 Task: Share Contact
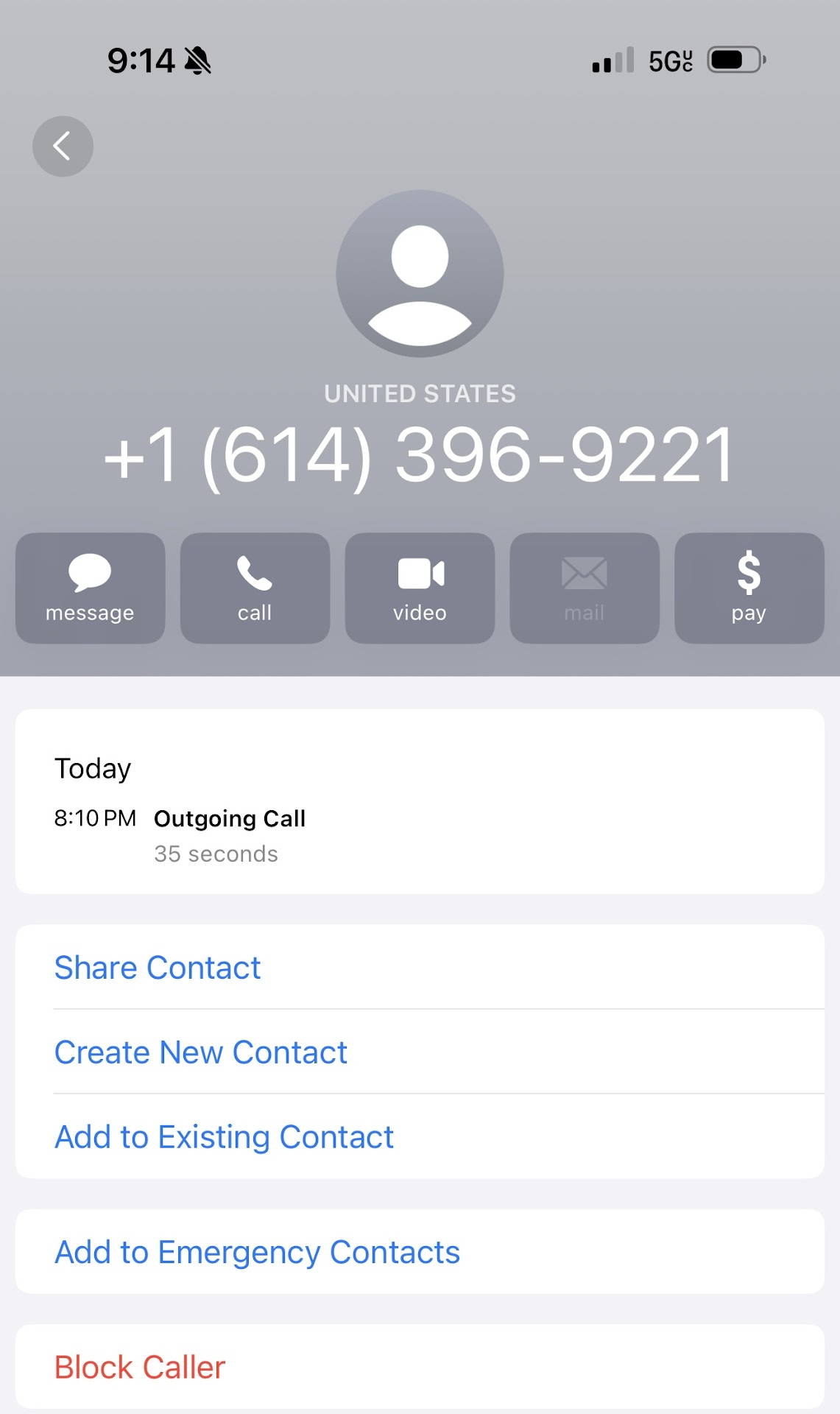tap(158, 968)
